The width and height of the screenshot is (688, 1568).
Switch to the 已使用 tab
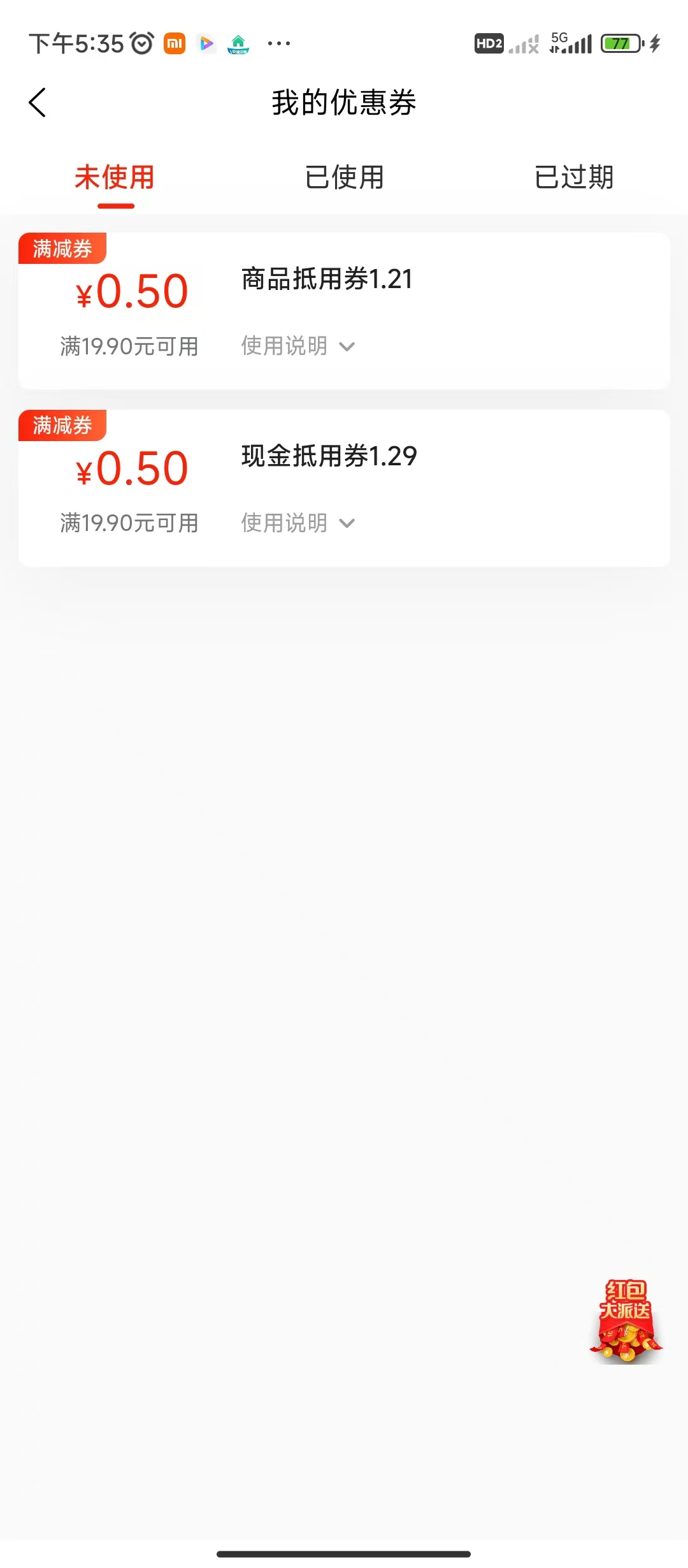pos(344,177)
